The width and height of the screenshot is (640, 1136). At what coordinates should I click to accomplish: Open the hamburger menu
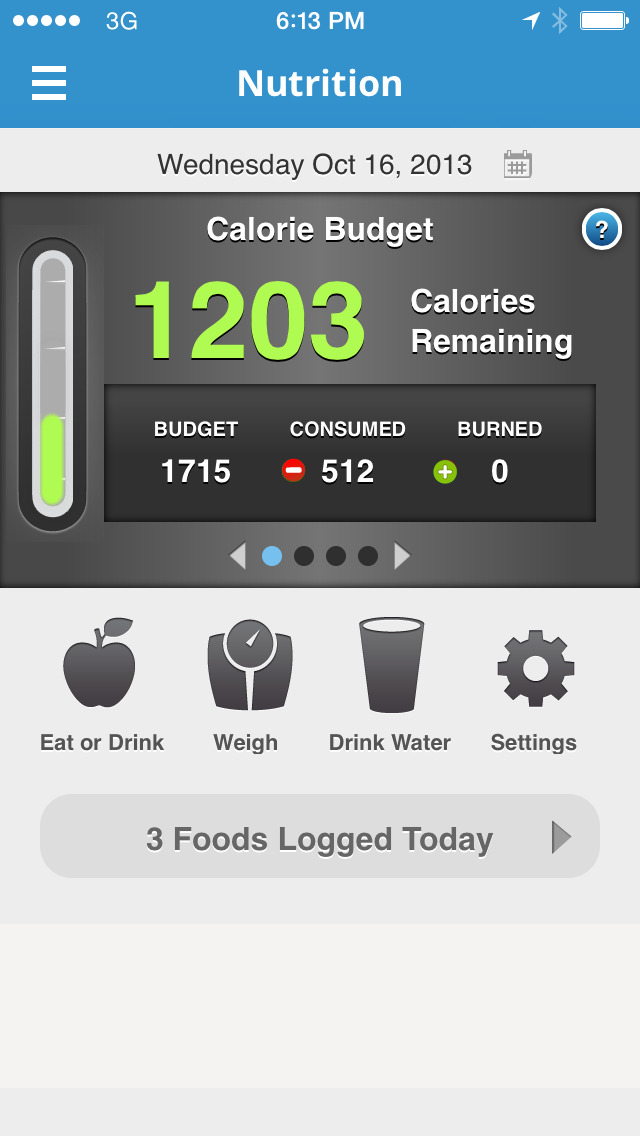tap(49, 83)
